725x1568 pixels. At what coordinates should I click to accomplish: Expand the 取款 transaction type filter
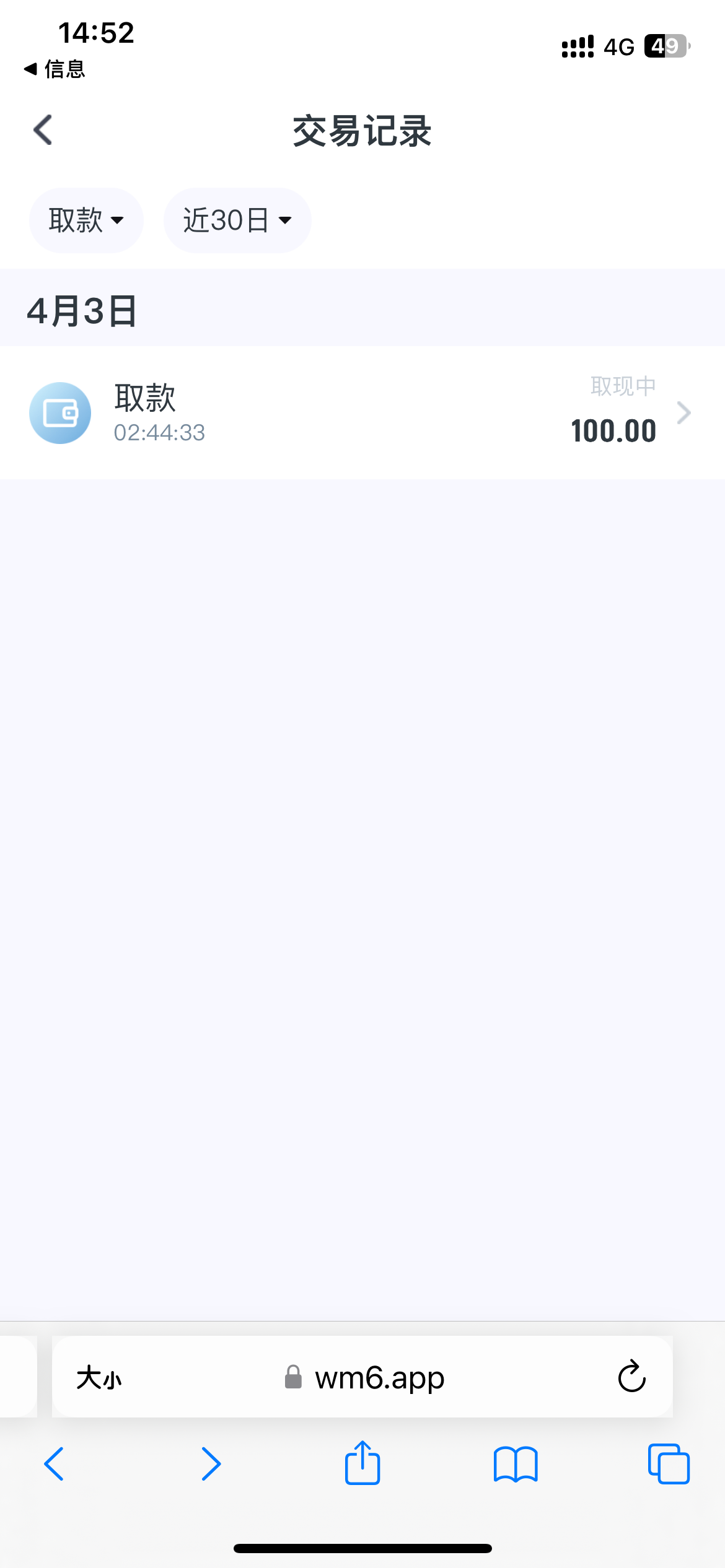pyautogui.click(x=86, y=220)
